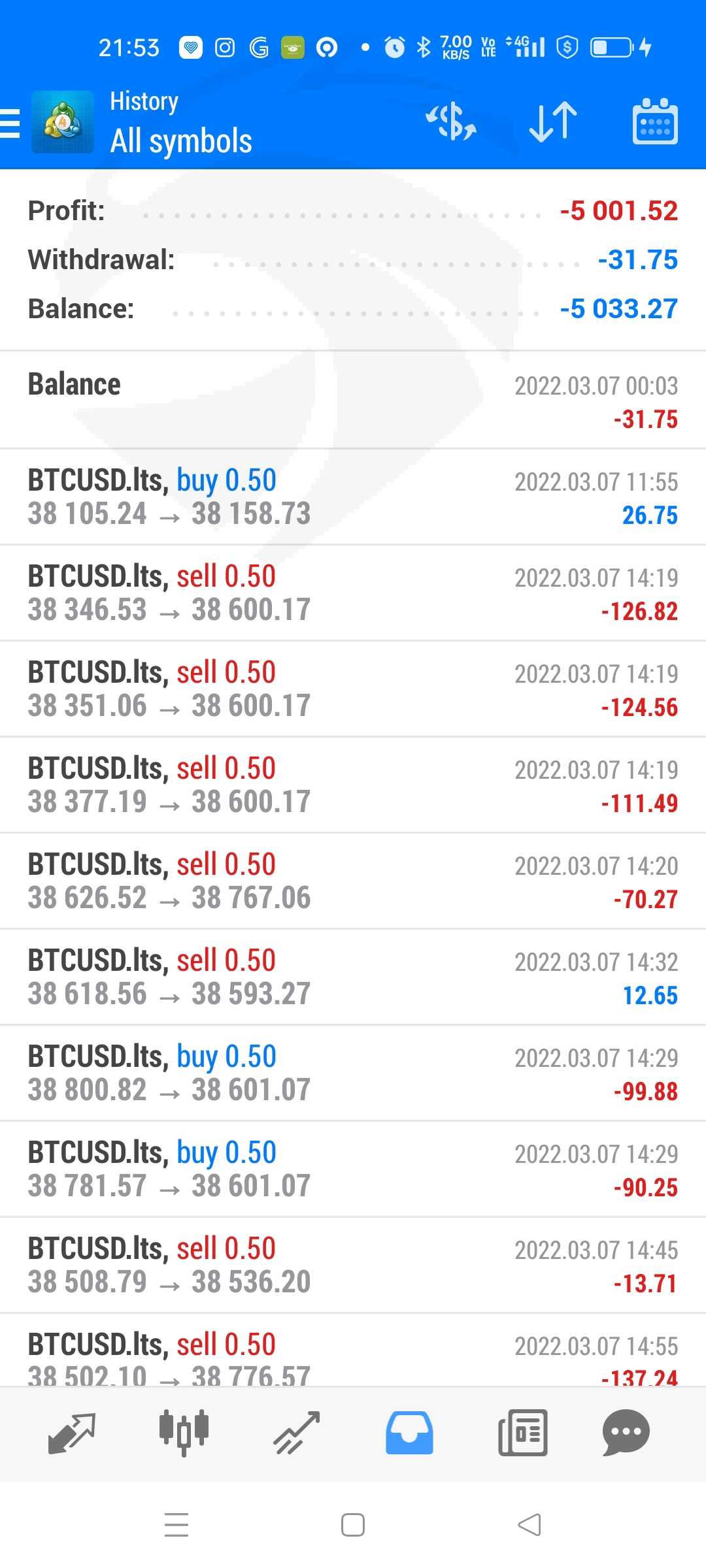Tap the symbol filter dollar icon
Image resolution: width=706 pixels, height=1568 pixels.
coord(451,122)
